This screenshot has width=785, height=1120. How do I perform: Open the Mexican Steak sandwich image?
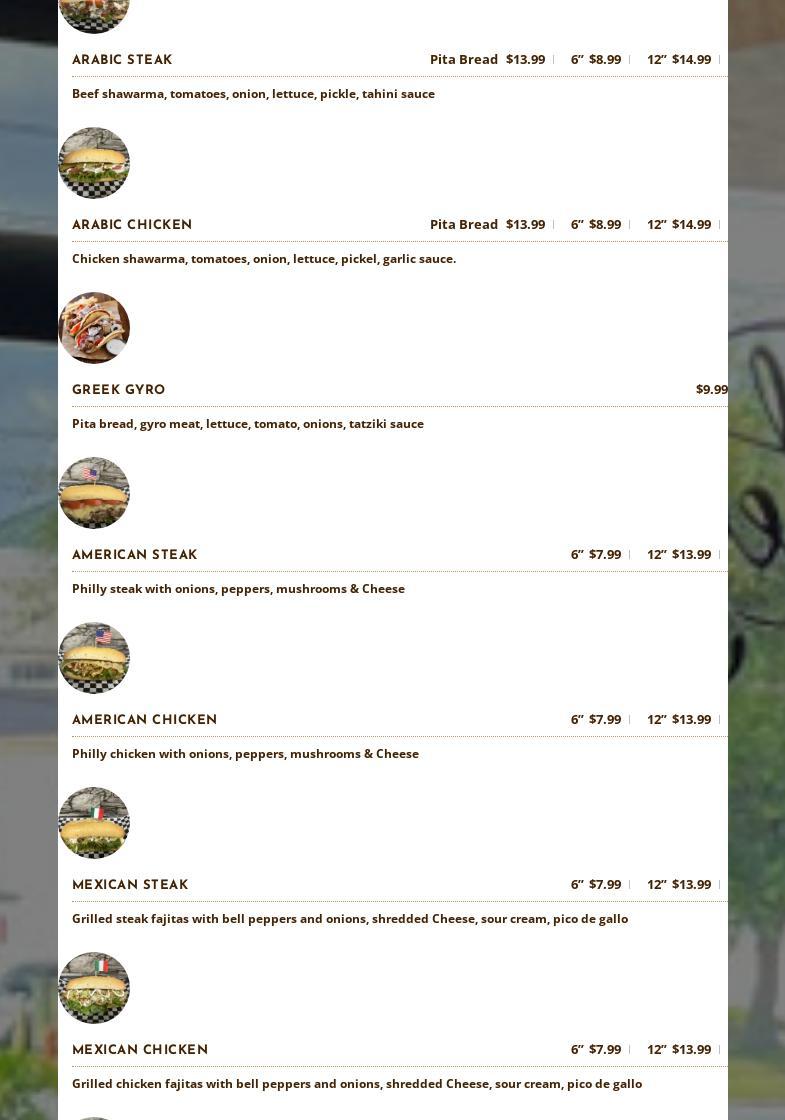[94, 823]
